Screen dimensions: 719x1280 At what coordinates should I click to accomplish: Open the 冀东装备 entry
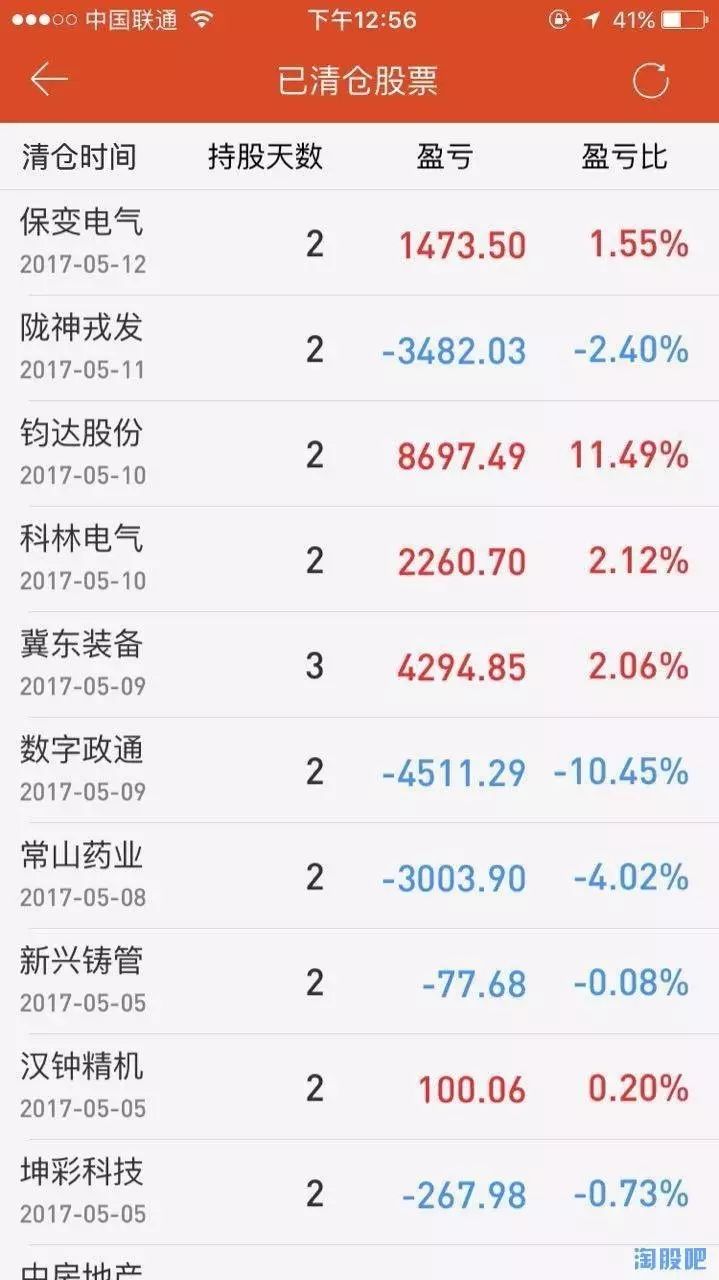[359, 665]
